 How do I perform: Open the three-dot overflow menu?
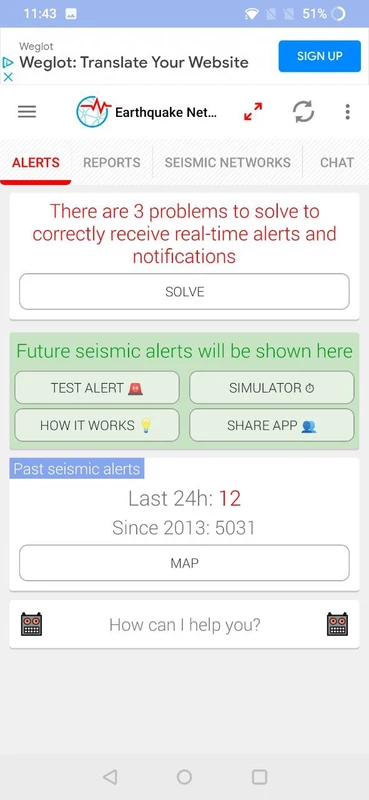point(347,112)
